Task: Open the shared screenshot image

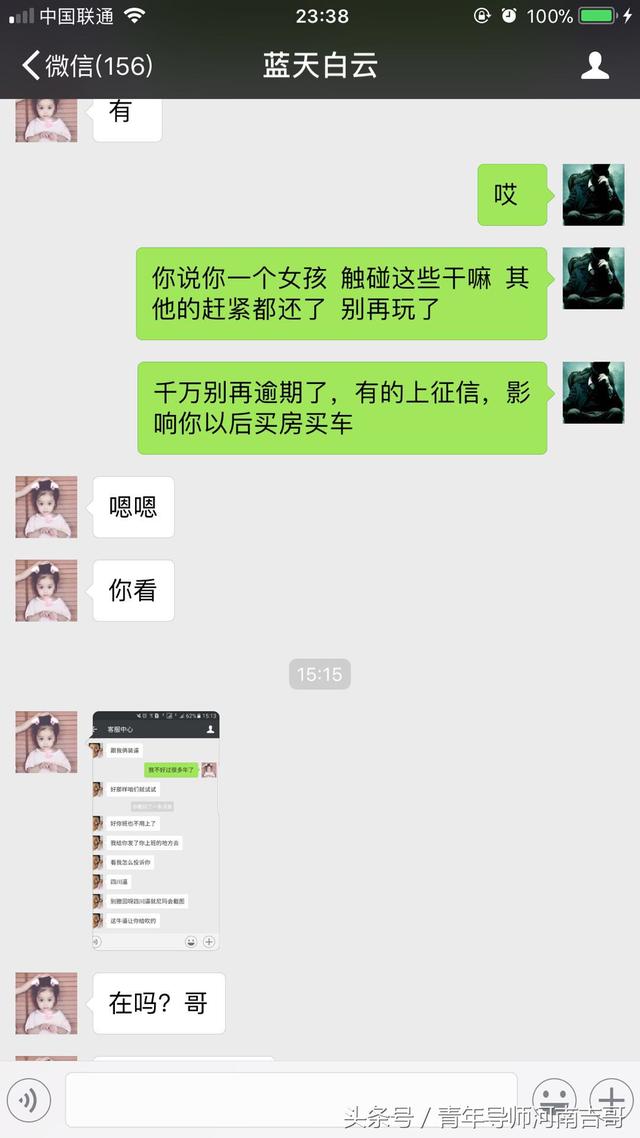Action: (156, 830)
